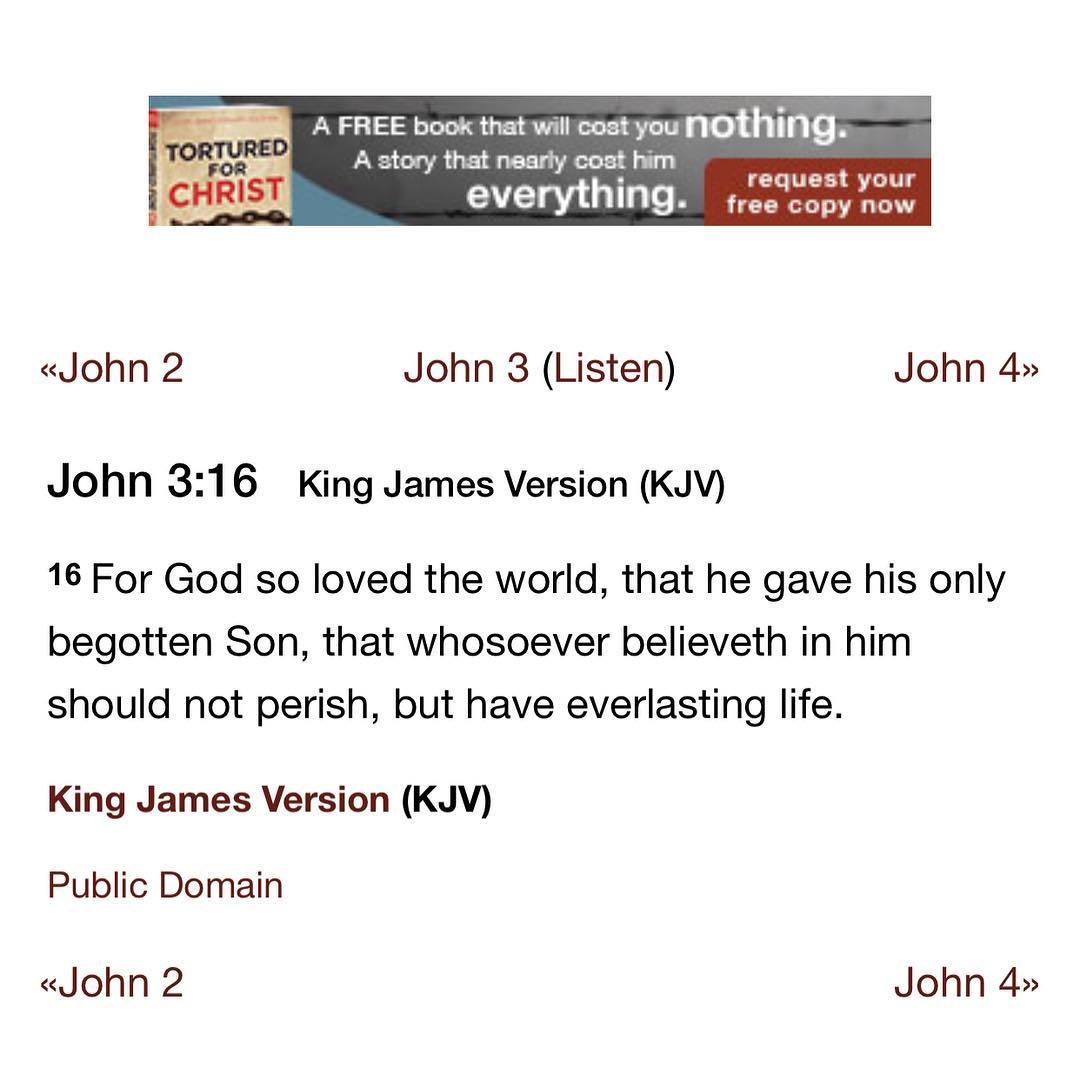The image size is (1080, 1080).
Task: Open the full John 3 chapter link
Action: pyautogui.click(x=466, y=368)
